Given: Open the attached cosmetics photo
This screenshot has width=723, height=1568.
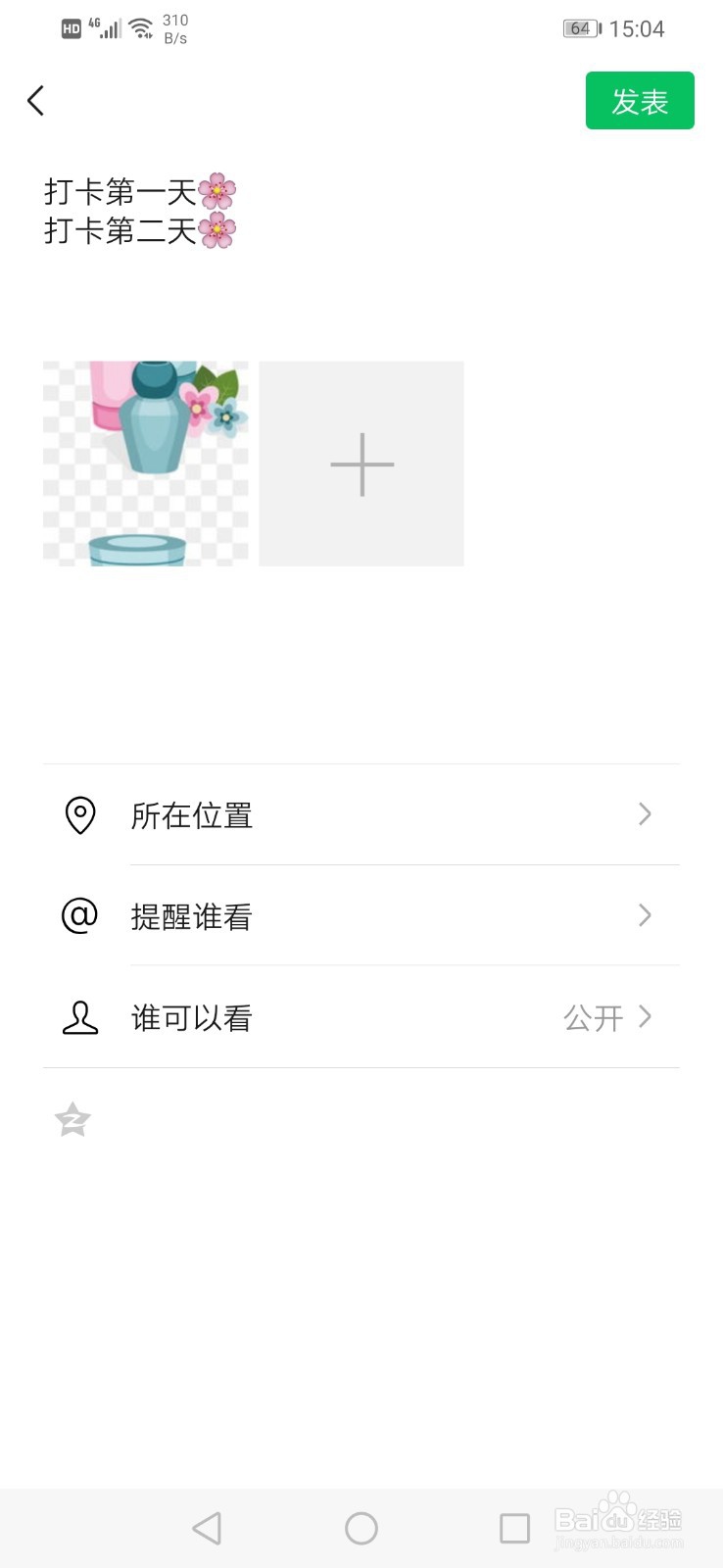Looking at the screenshot, I should coord(146,464).
